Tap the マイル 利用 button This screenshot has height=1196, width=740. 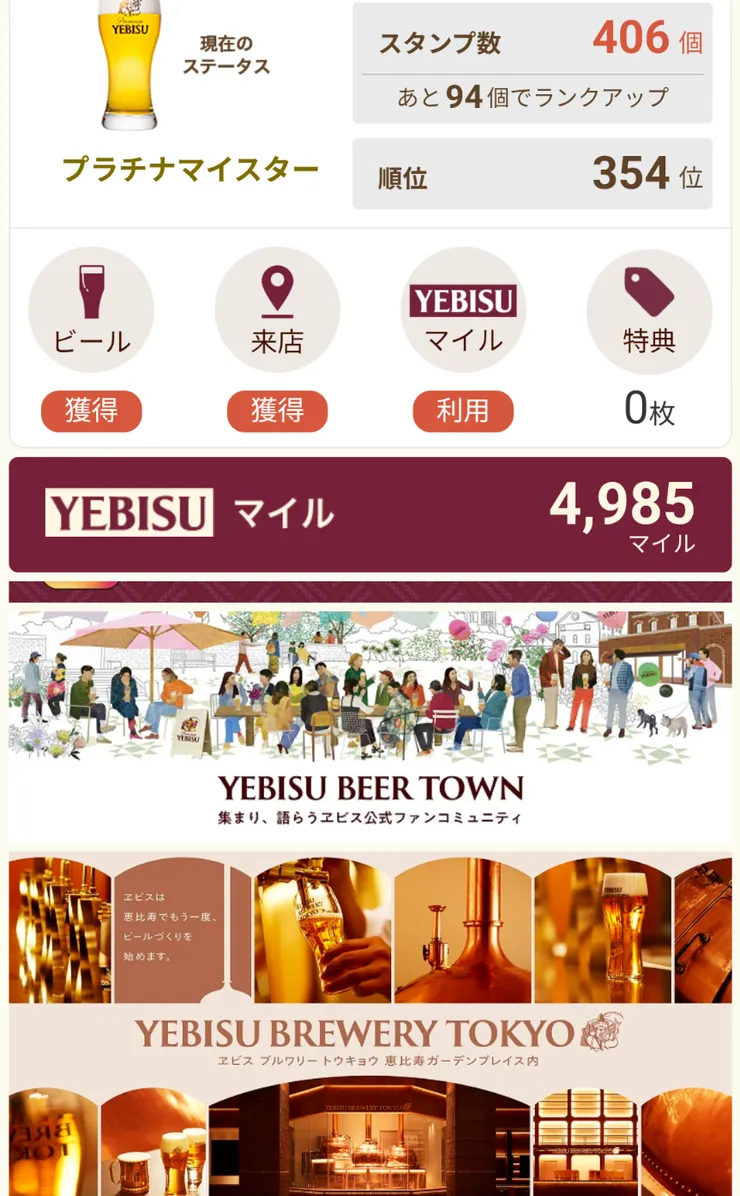463,411
